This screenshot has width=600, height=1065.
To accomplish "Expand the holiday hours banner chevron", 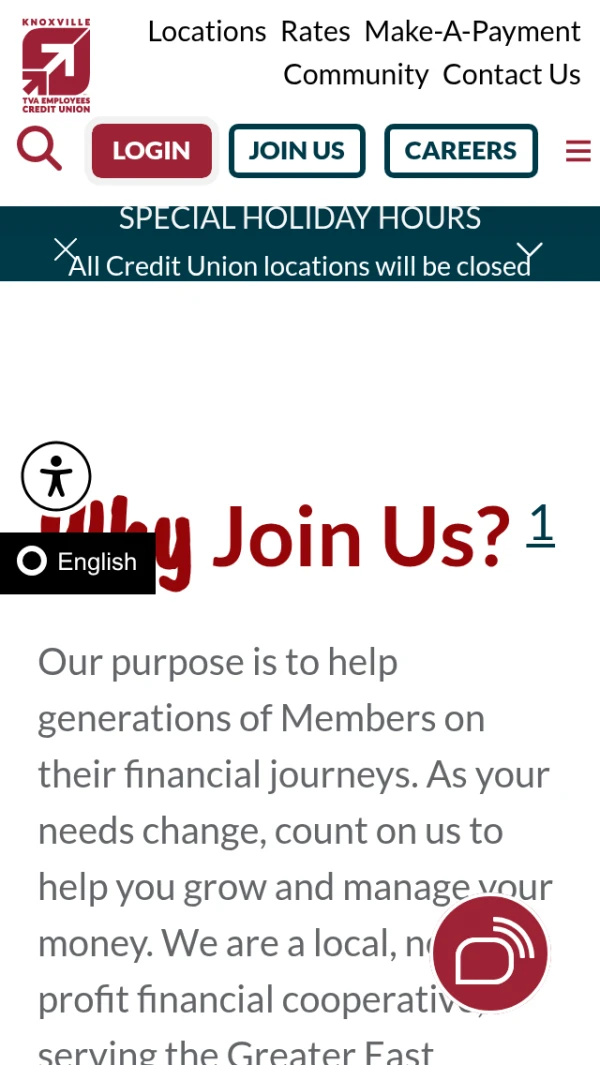I will click(x=529, y=251).
